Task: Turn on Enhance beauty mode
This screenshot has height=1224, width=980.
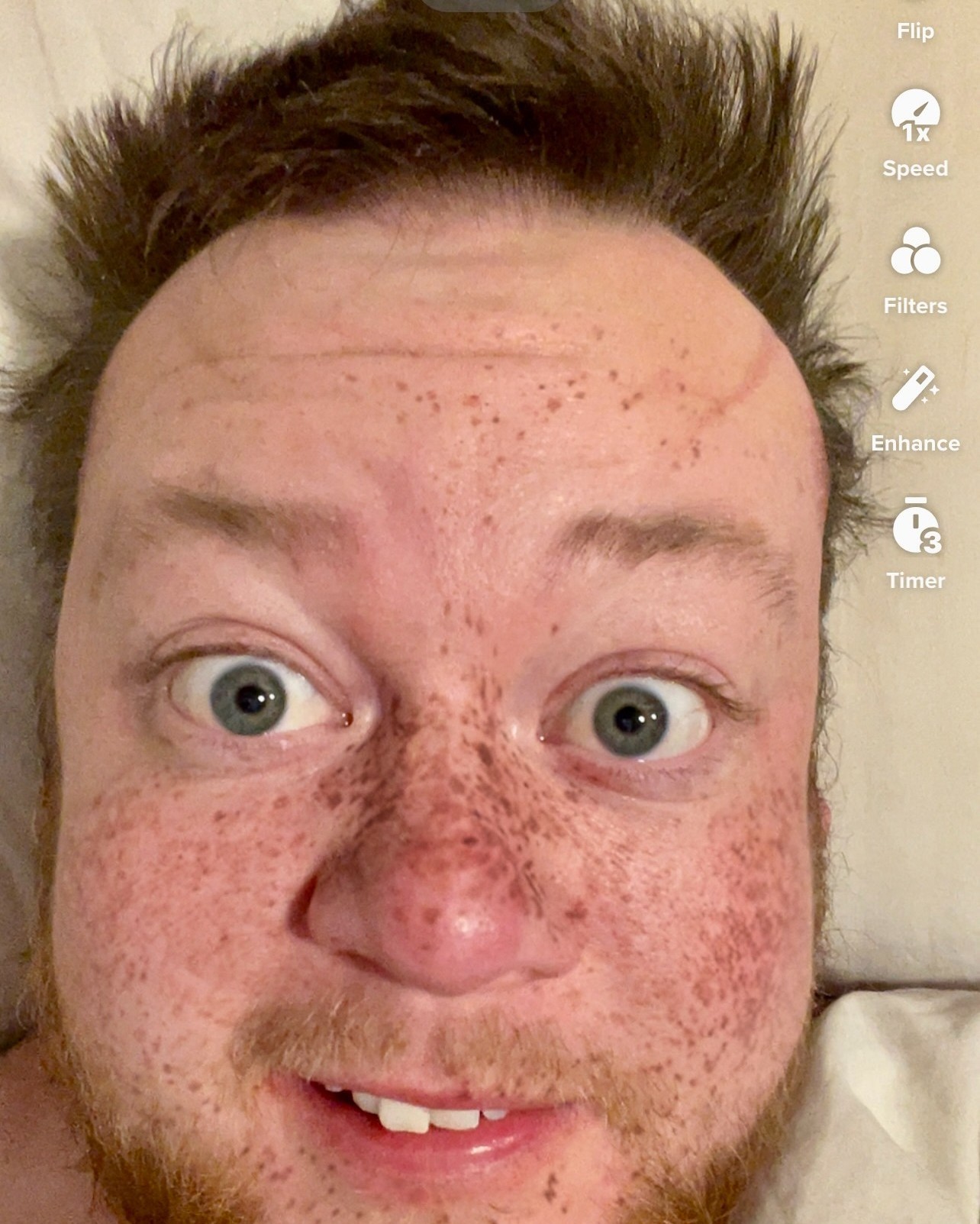Action: coord(915,389)
